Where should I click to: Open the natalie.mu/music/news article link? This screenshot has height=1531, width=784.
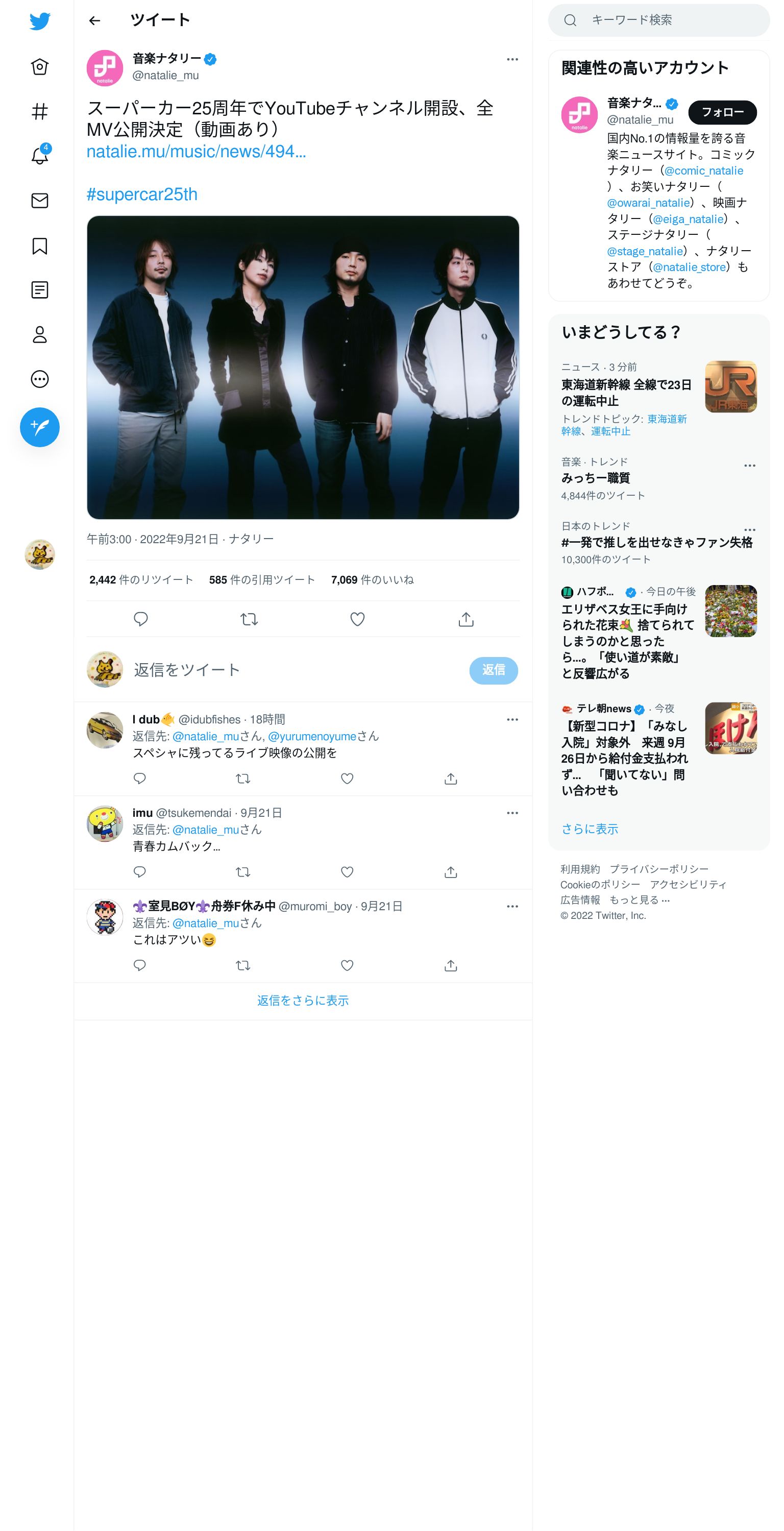tap(196, 152)
